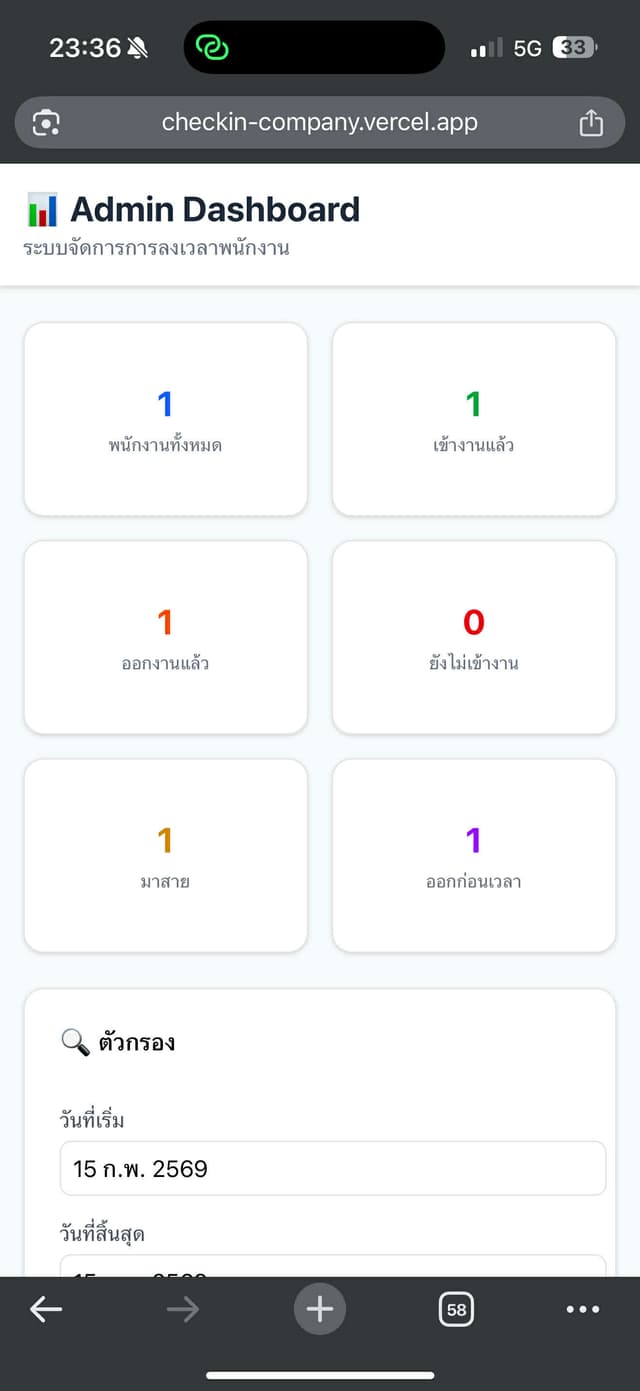Show the 58 open tabs
The width and height of the screenshot is (640, 1391).
pyautogui.click(x=456, y=1309)
